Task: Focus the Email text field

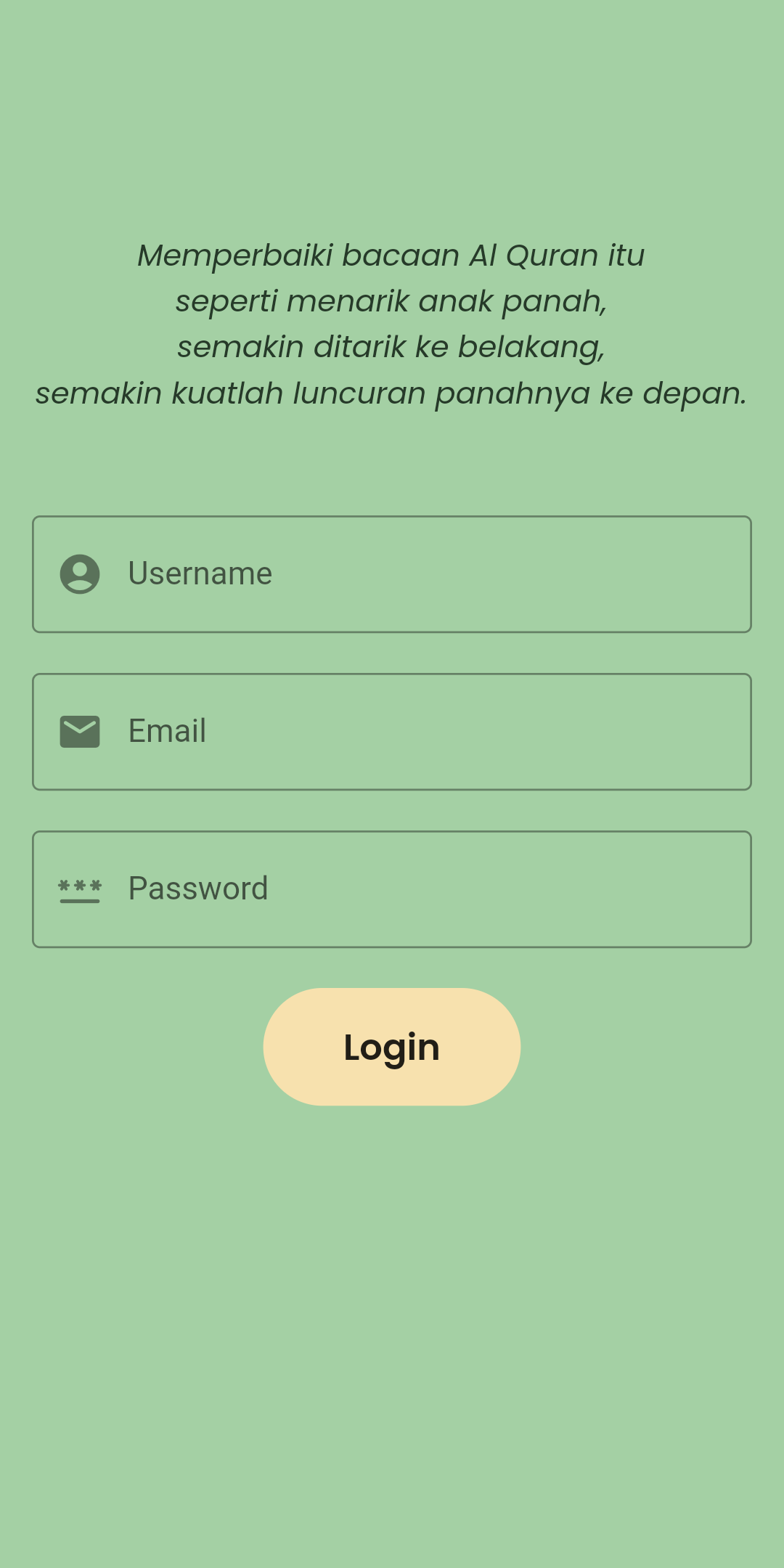Action: 392,732
